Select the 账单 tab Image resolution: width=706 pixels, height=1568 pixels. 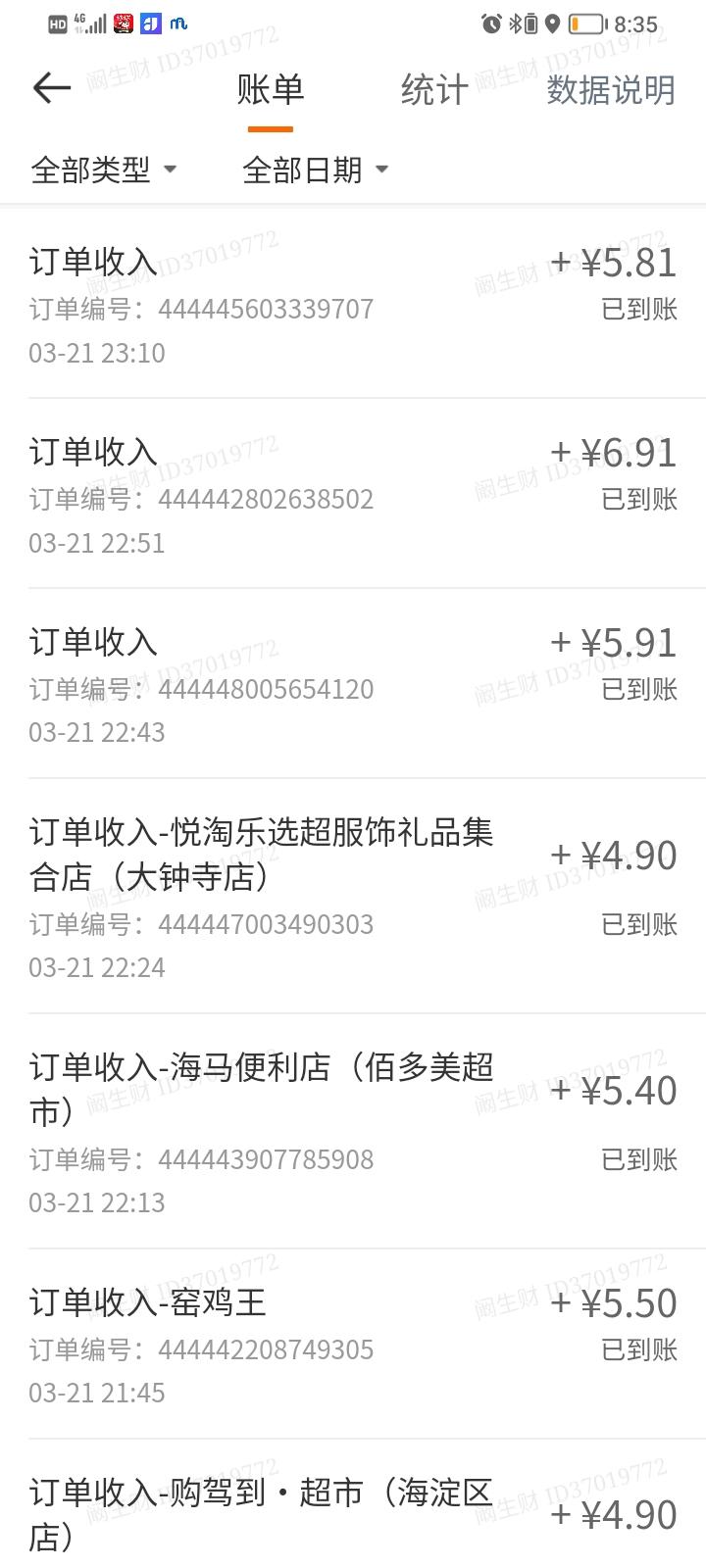coord(270,90)
